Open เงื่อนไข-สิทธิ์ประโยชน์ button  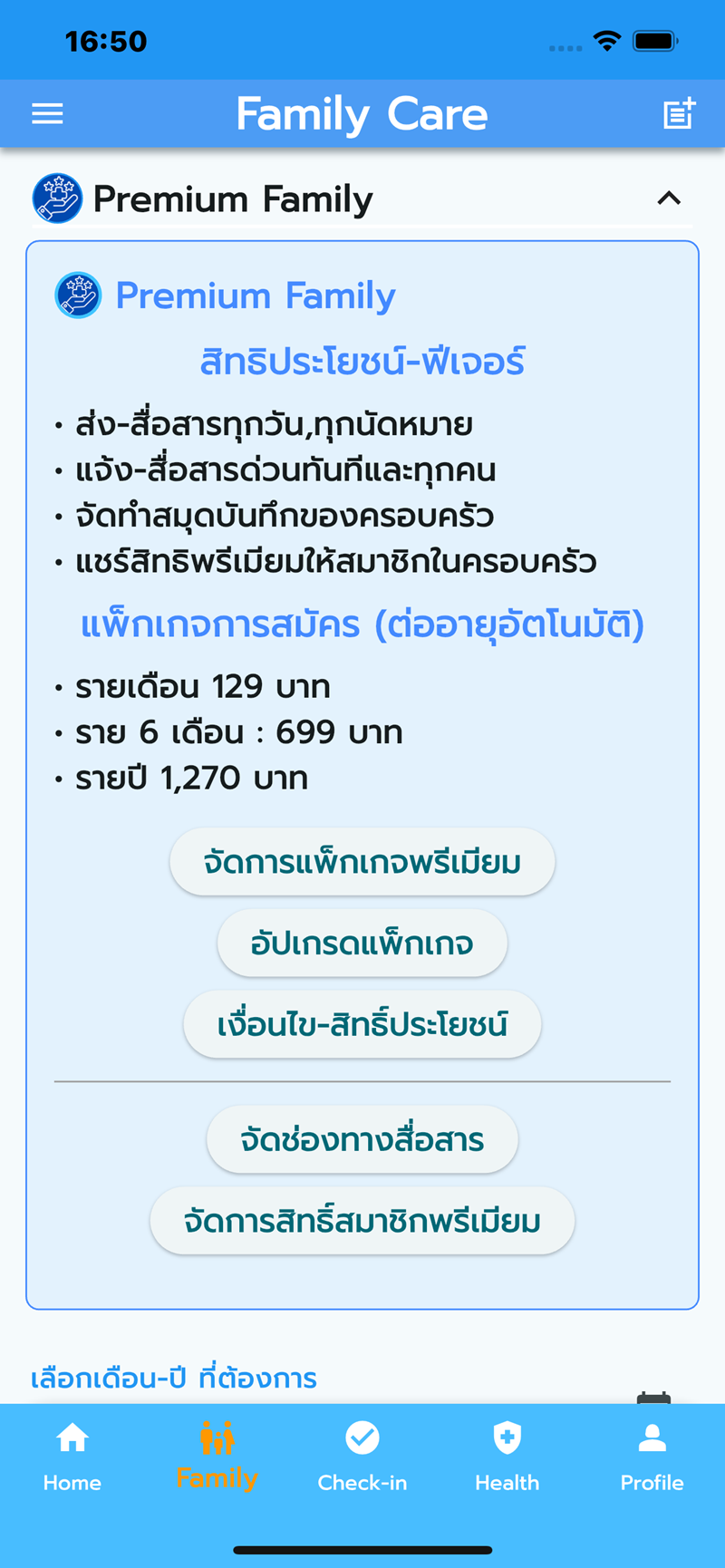[362, 1025]
